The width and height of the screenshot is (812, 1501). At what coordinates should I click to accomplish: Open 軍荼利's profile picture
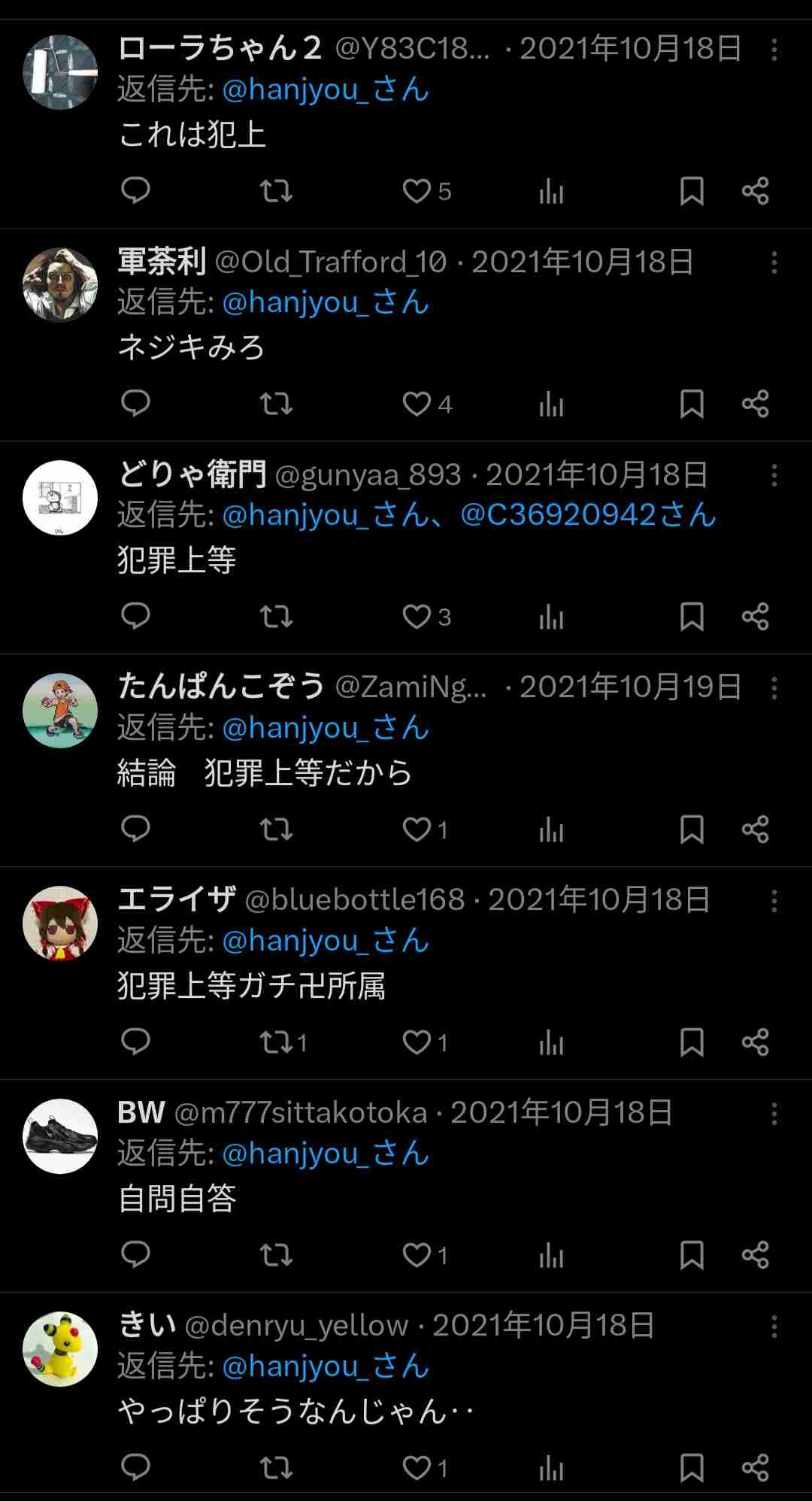pos(60,285)
